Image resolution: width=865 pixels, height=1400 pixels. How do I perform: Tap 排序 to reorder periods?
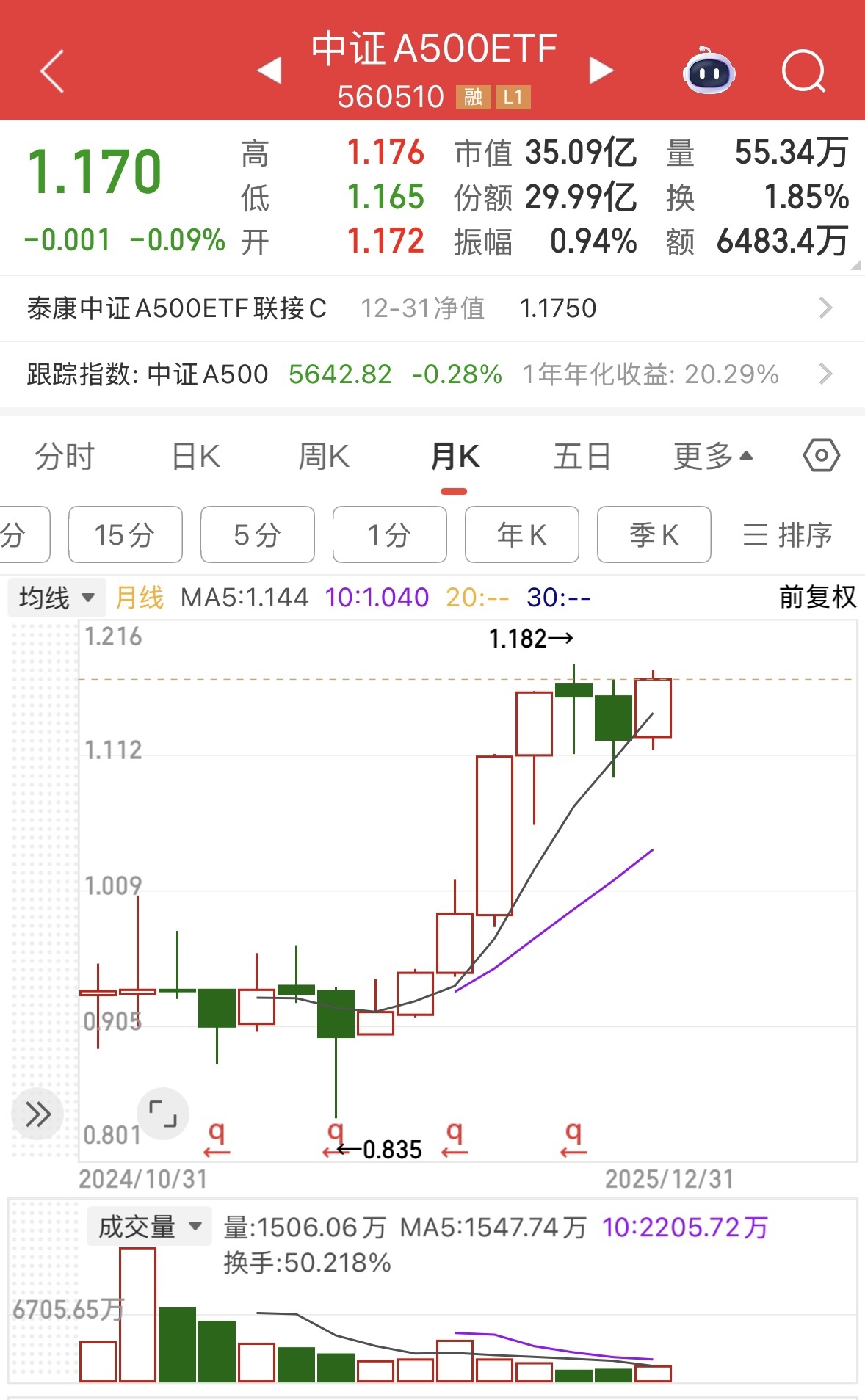click(x=788, y=534)
